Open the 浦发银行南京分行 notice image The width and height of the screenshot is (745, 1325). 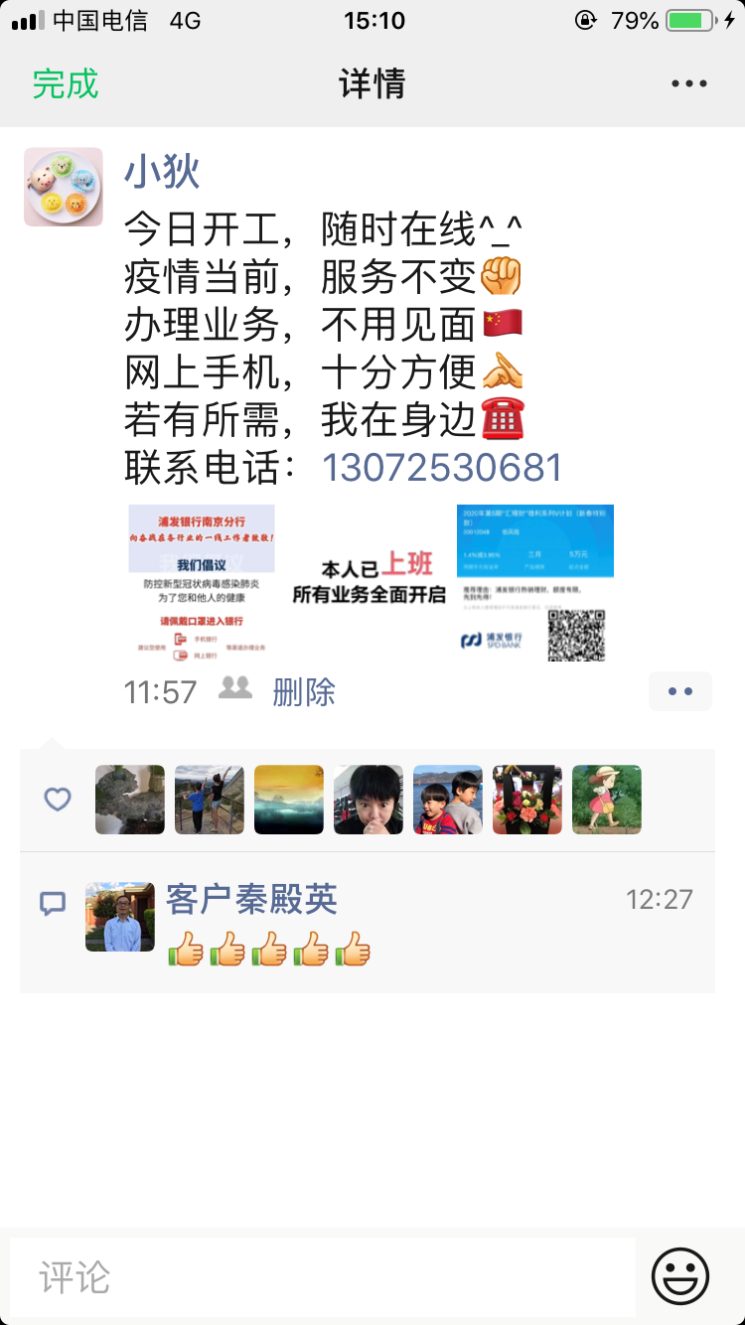201,583
